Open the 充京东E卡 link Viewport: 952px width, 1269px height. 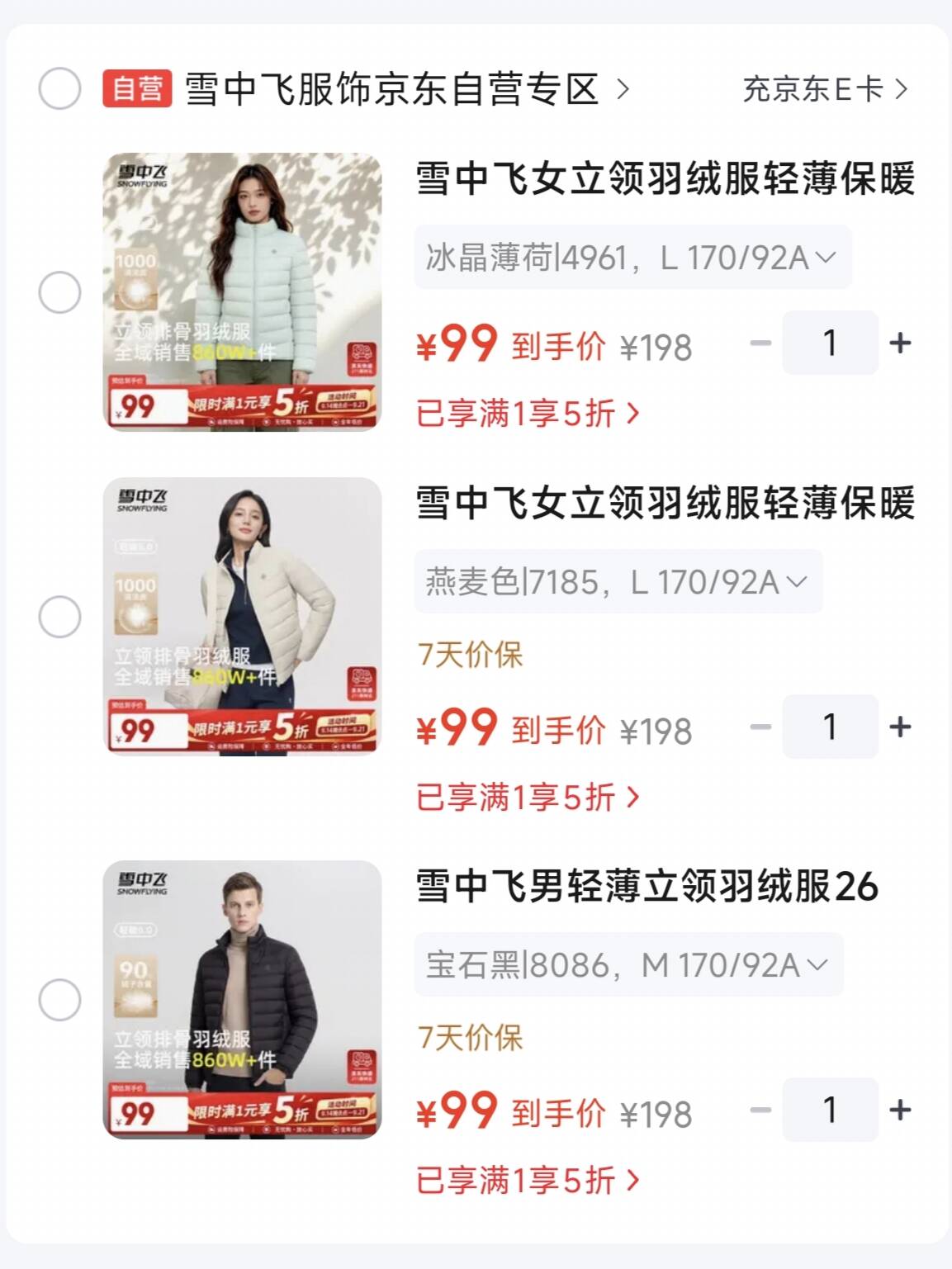point(825,89)
